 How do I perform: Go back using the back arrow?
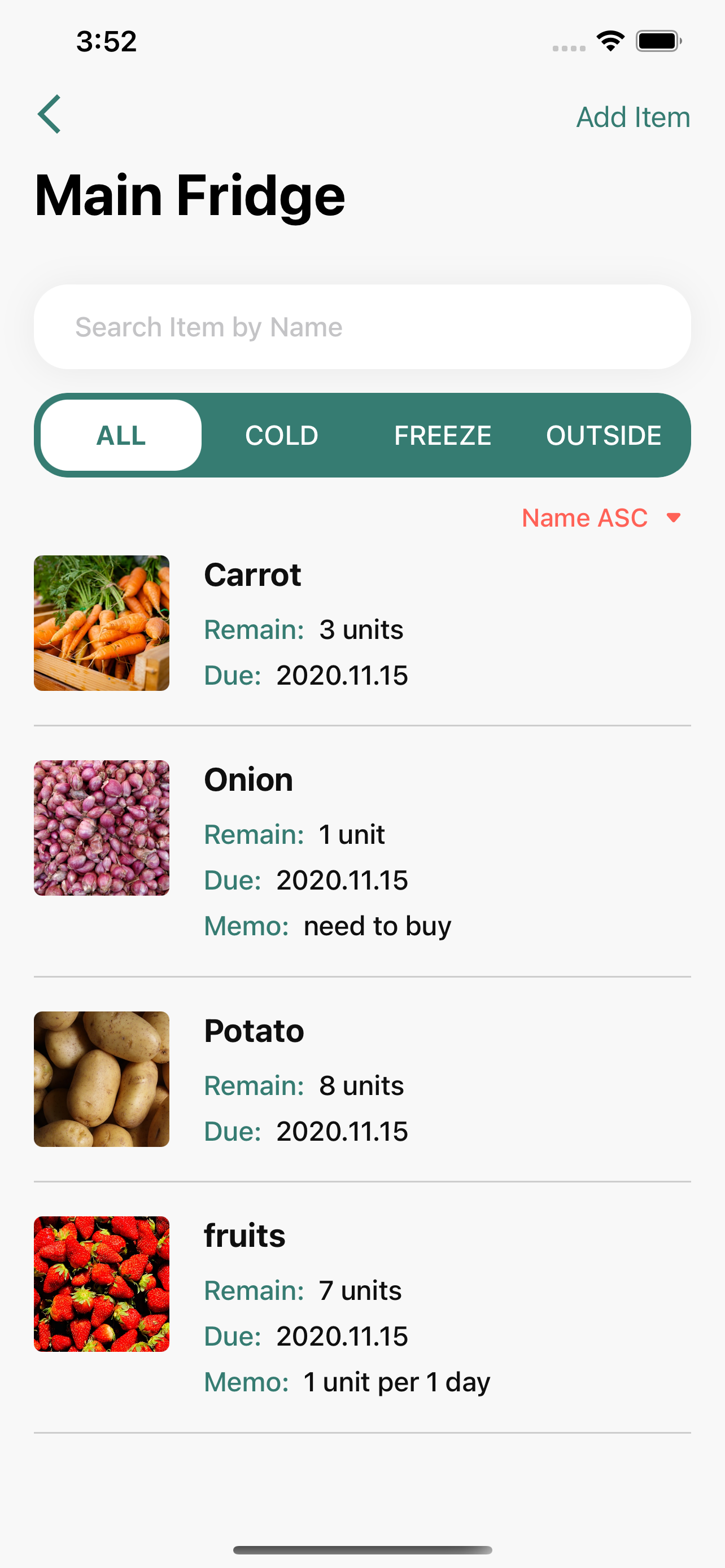point(50,115)
